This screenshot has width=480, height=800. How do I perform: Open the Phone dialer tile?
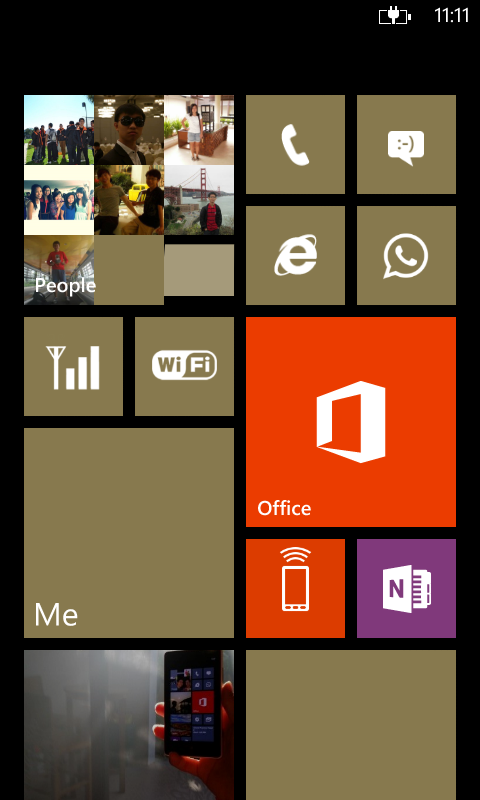tap(295, 144)
